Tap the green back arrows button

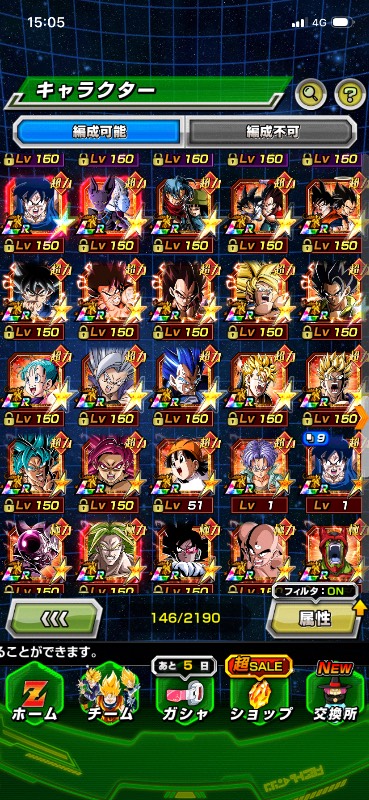tap(54, 618)
